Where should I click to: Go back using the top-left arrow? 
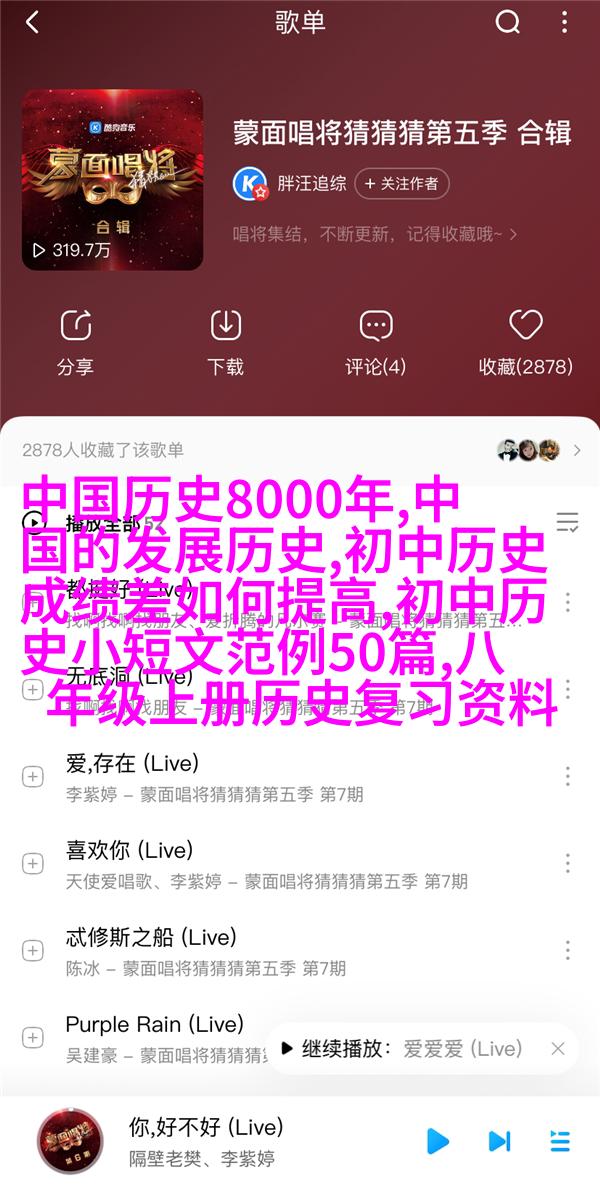[x=32, y=23]
